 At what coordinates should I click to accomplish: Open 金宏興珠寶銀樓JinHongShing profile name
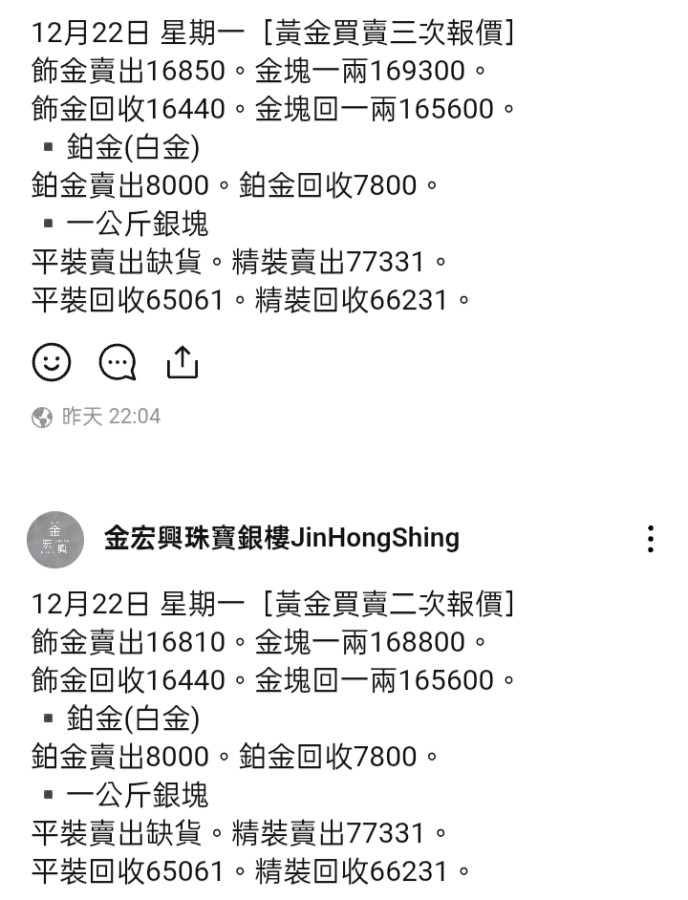coord(281,539)
